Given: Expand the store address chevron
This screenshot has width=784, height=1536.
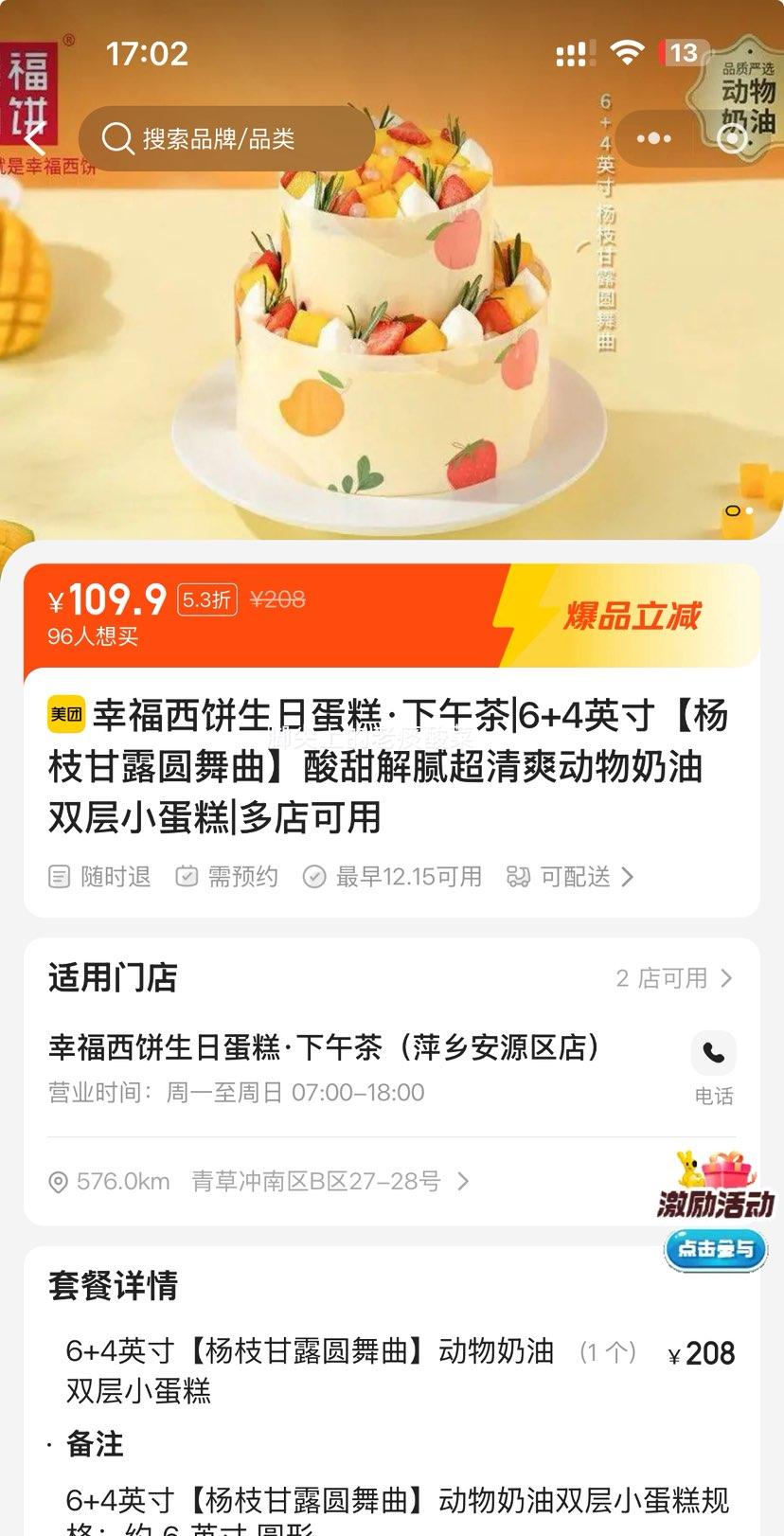Looking at the screenshot, I should click(463, 1181).
